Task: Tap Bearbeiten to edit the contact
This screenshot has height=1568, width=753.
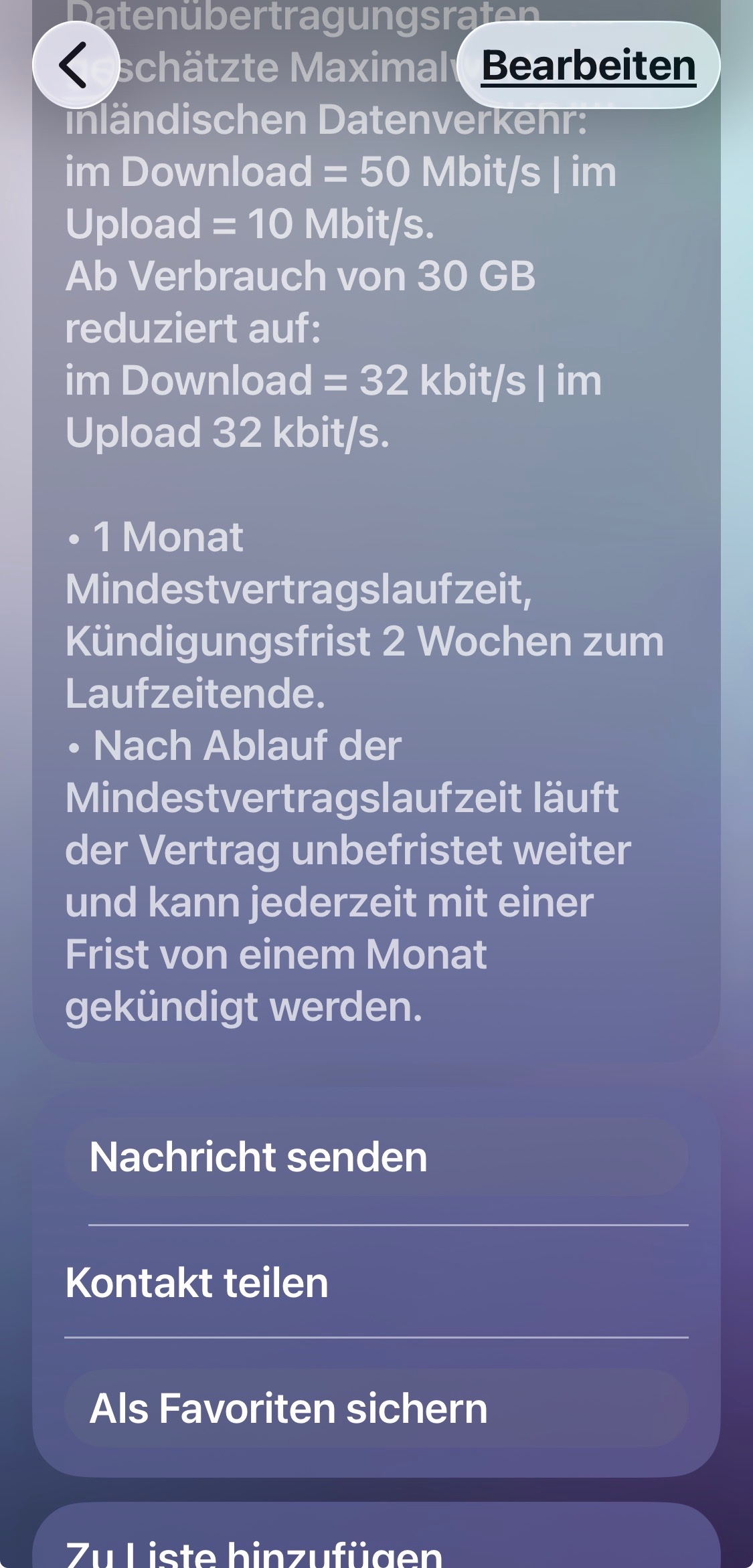Action: (x=588, y=65)
